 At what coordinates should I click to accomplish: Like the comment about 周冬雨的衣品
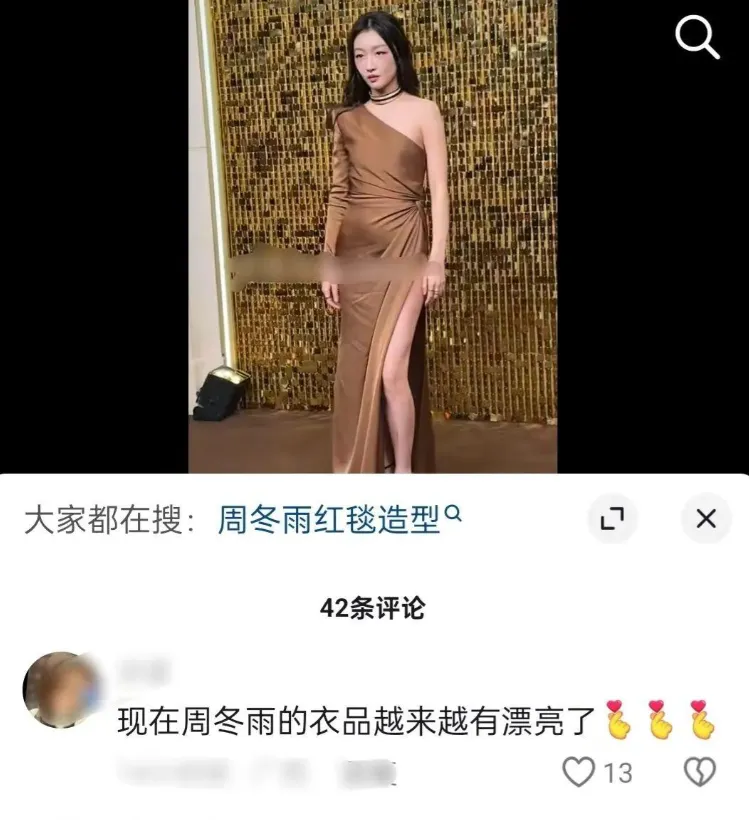579,771
